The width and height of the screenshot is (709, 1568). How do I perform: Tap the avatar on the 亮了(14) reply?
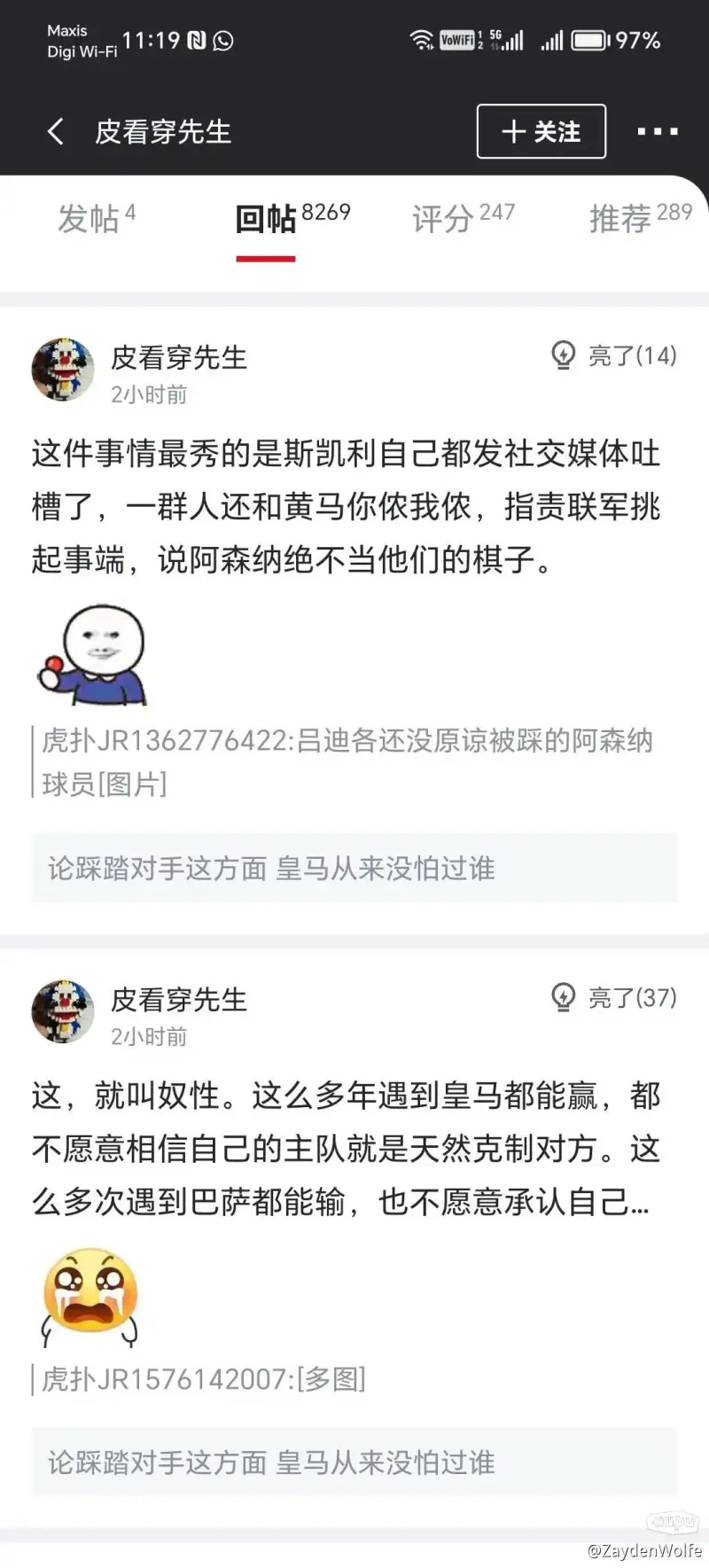pyautogui.click(x=63, y=369)
